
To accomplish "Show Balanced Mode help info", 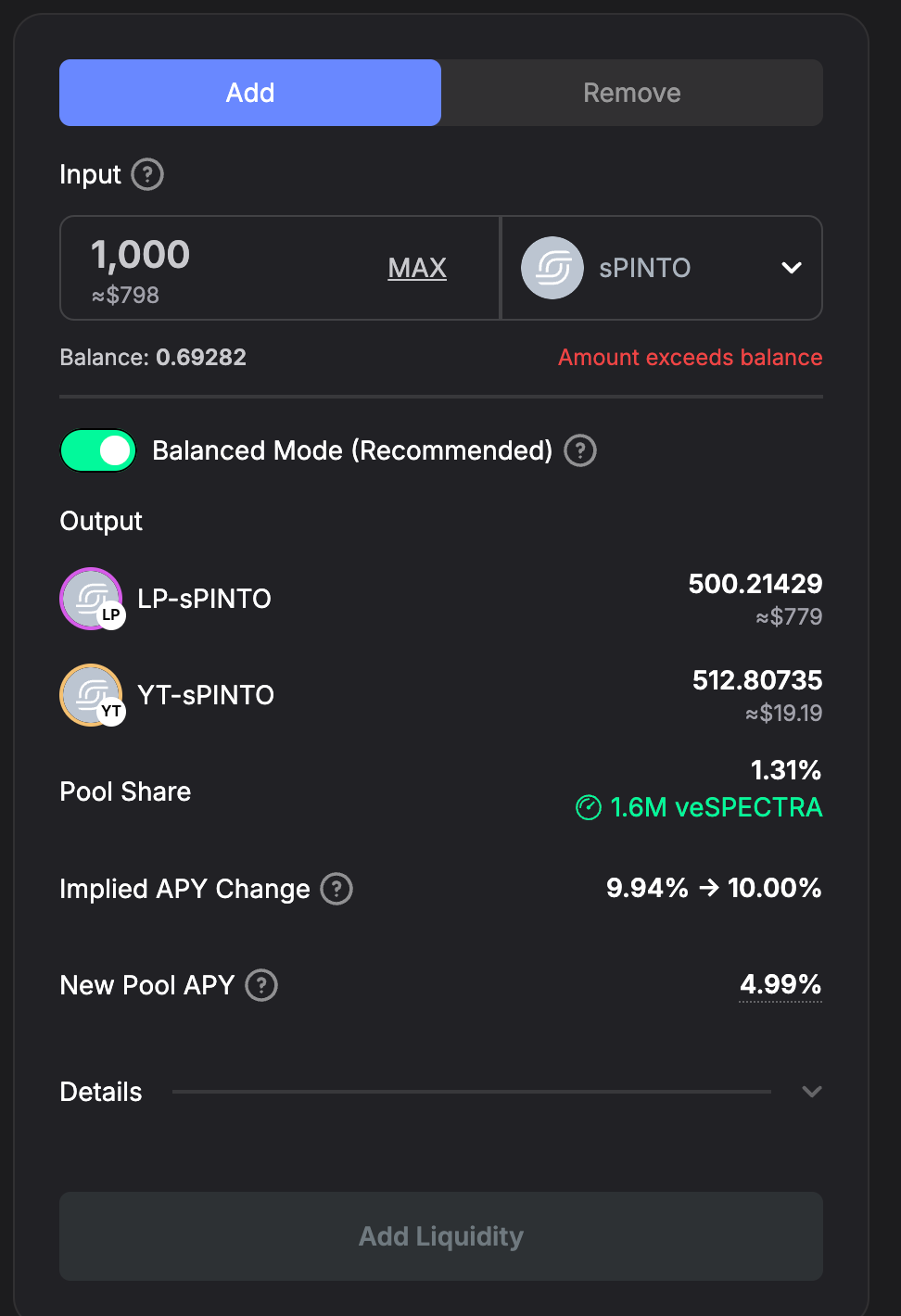I will coord(580,450).
